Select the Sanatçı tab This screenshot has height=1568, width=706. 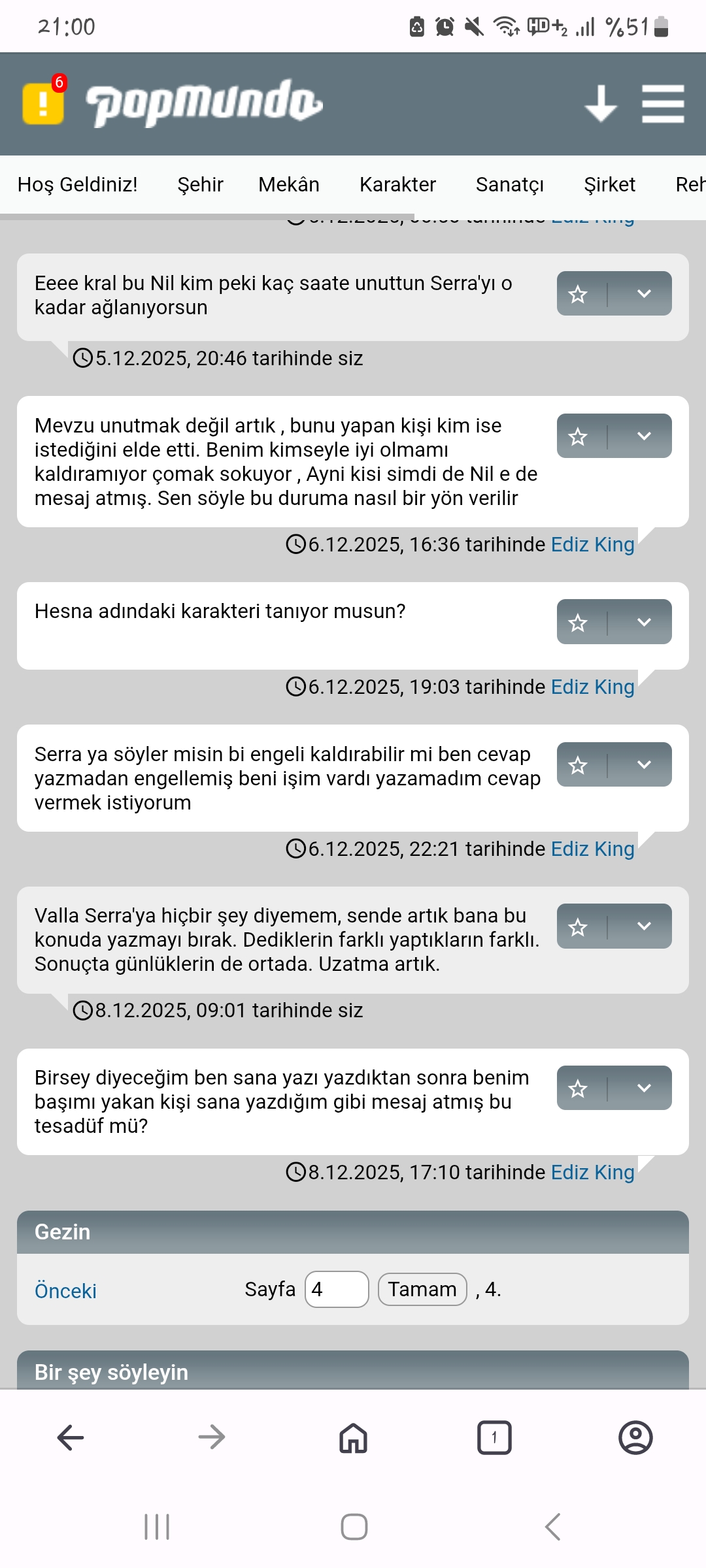tap(510, 184)
